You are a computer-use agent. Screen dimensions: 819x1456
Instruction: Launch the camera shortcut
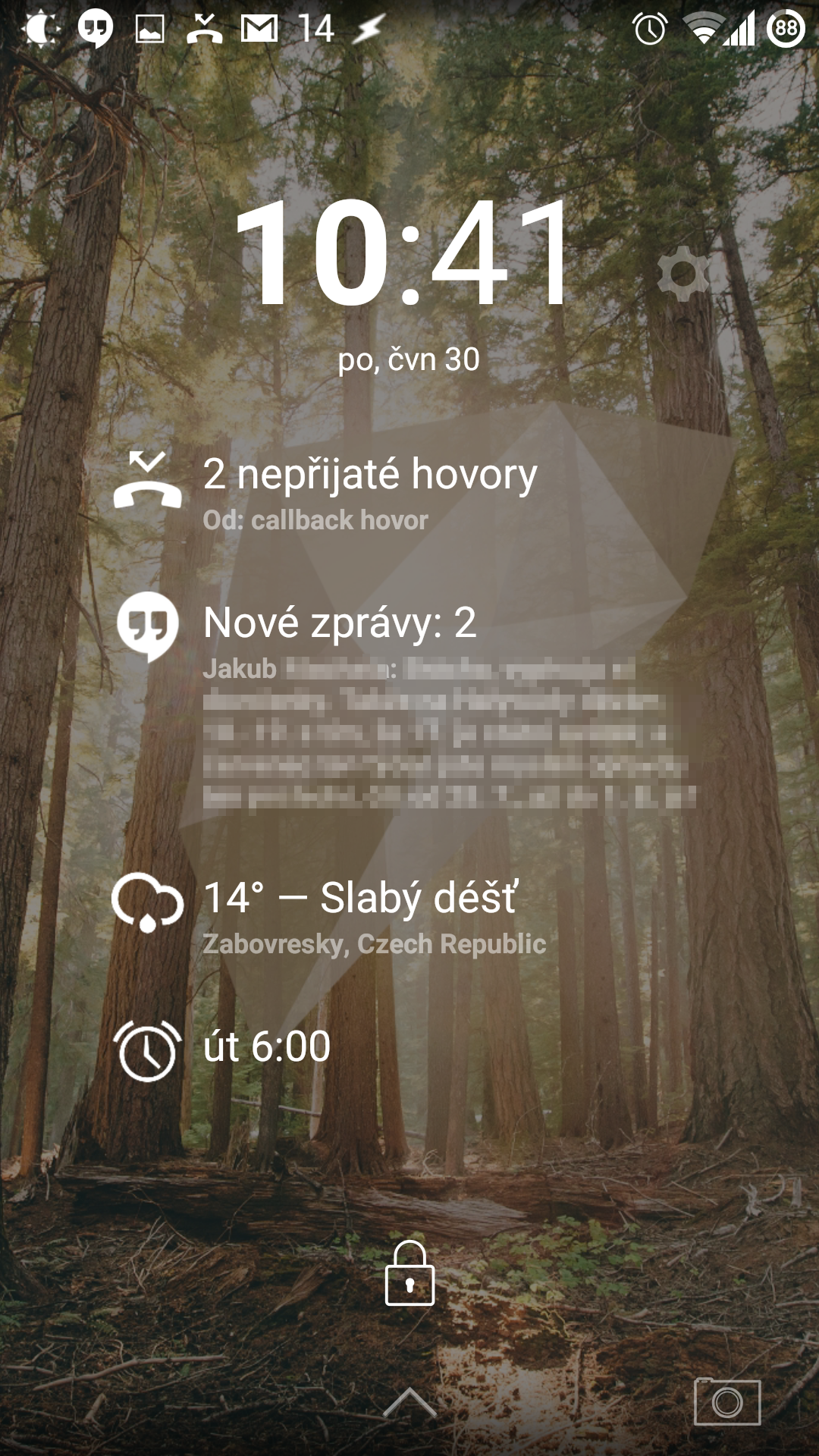point(727,1402)
